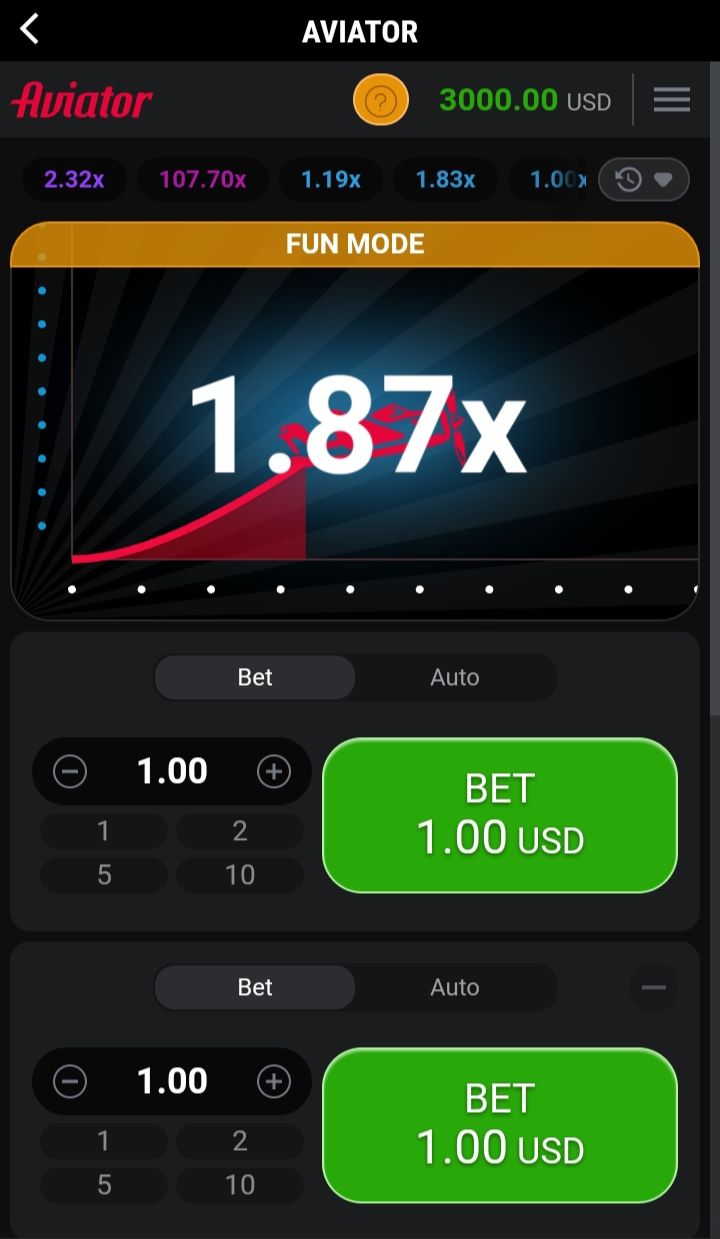Increase second bet amount with plus
This screenshot has height=1239, width=720.
(x=273, y=1081)
